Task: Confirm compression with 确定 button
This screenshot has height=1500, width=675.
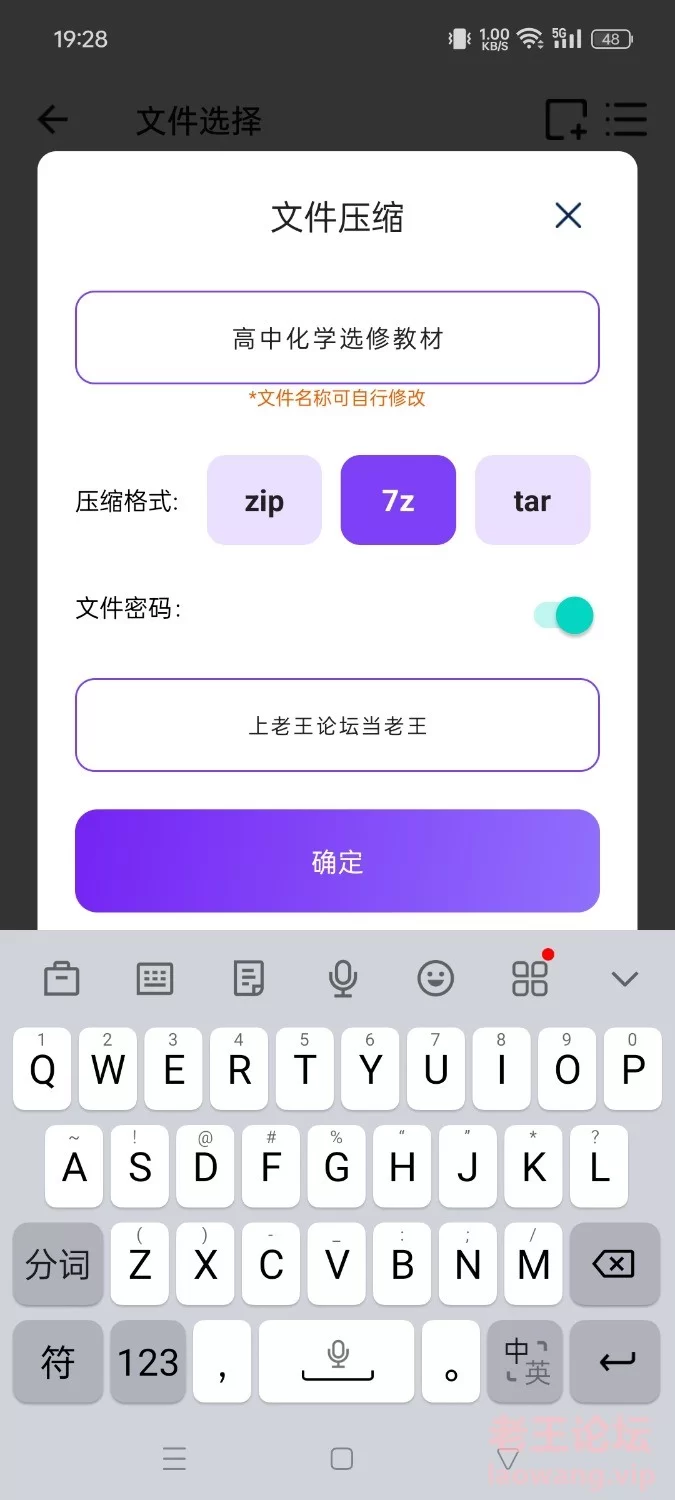Action: click(337, 861)
